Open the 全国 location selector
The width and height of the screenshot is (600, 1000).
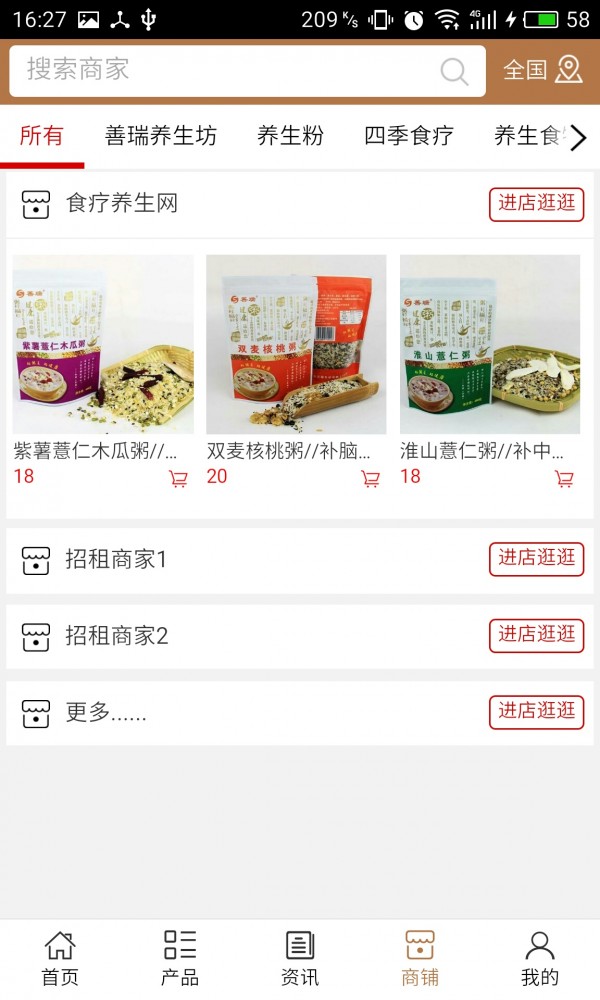(542, 70)
